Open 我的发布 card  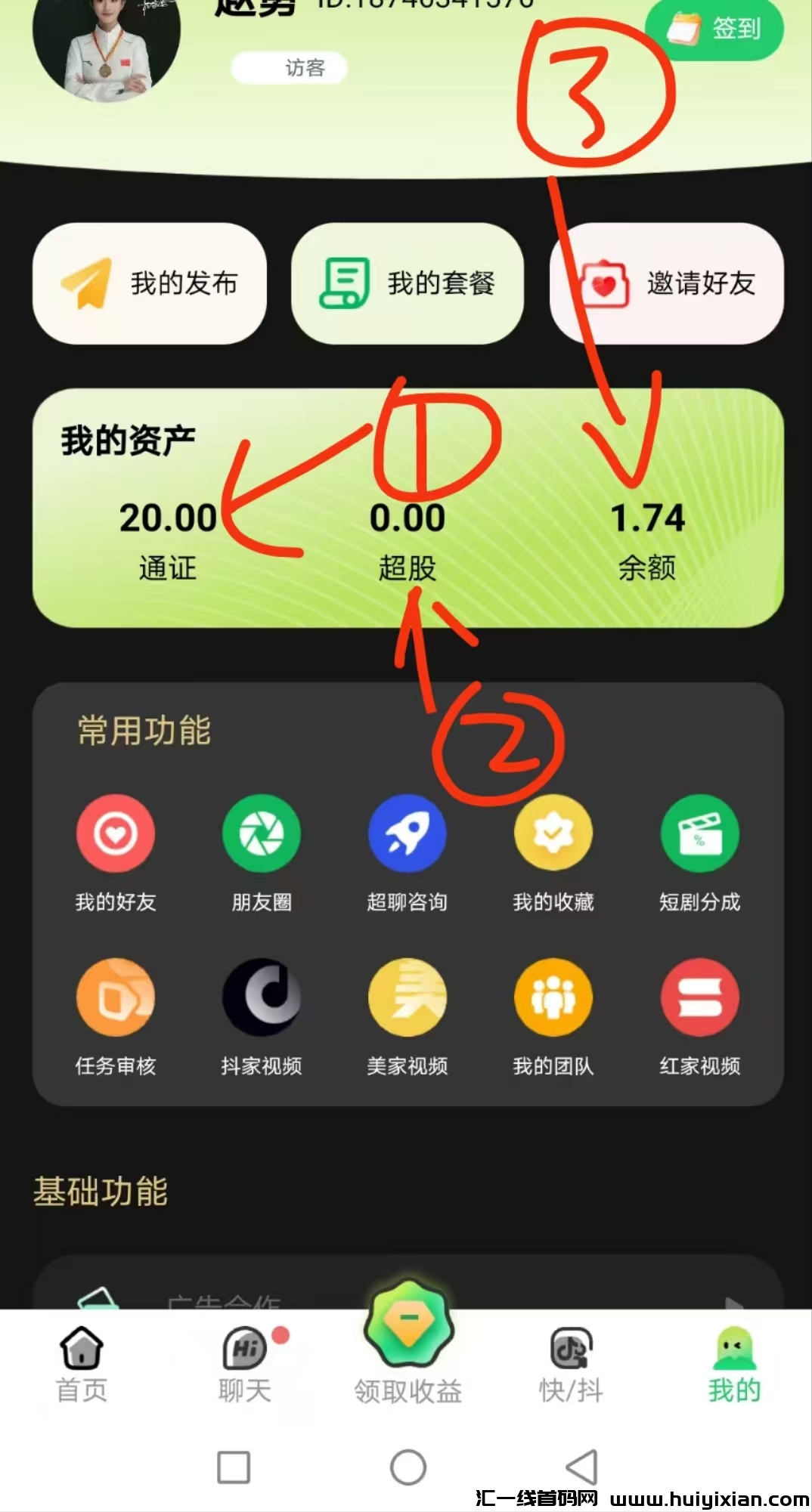click(x=150, y=283)
